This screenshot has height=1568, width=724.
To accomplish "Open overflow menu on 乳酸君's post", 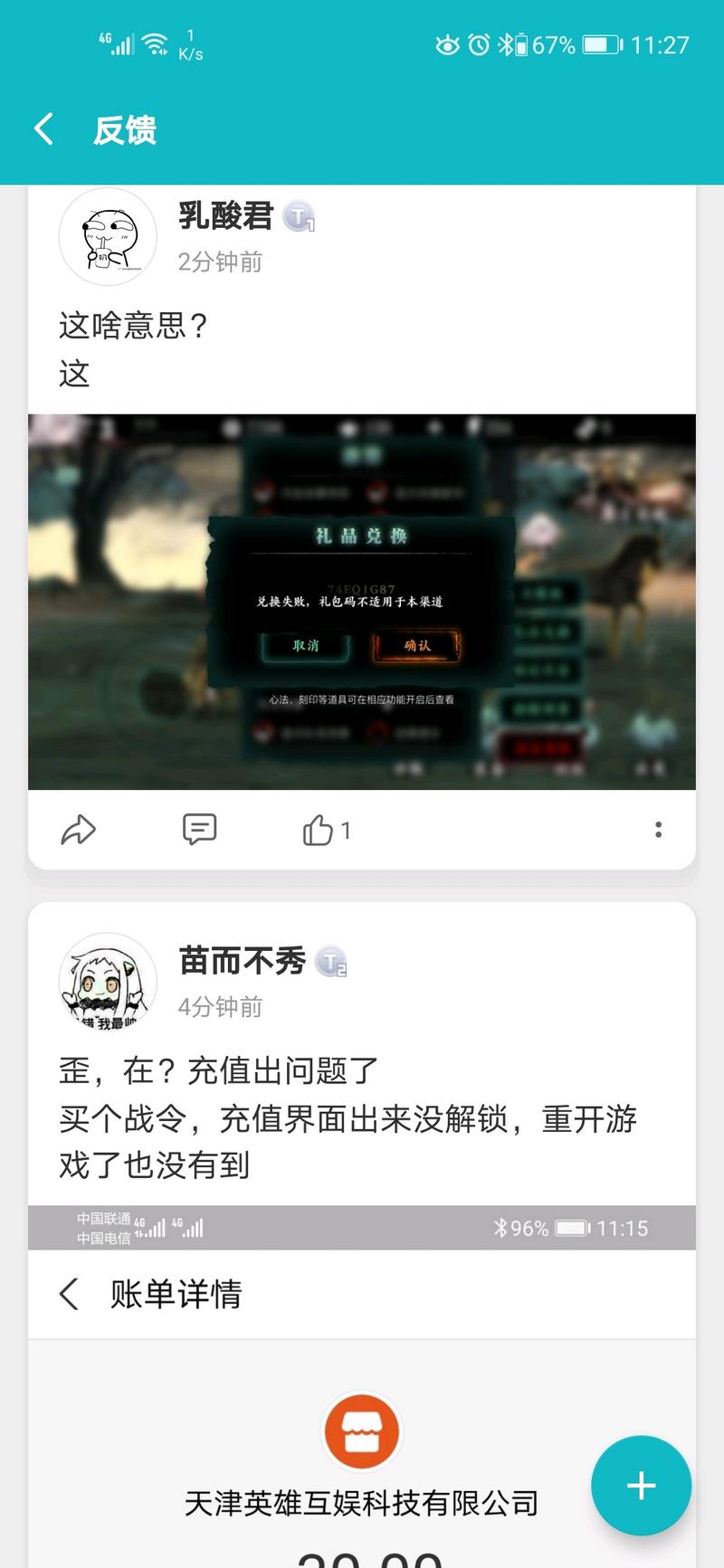I will click(x=658, y=830).
